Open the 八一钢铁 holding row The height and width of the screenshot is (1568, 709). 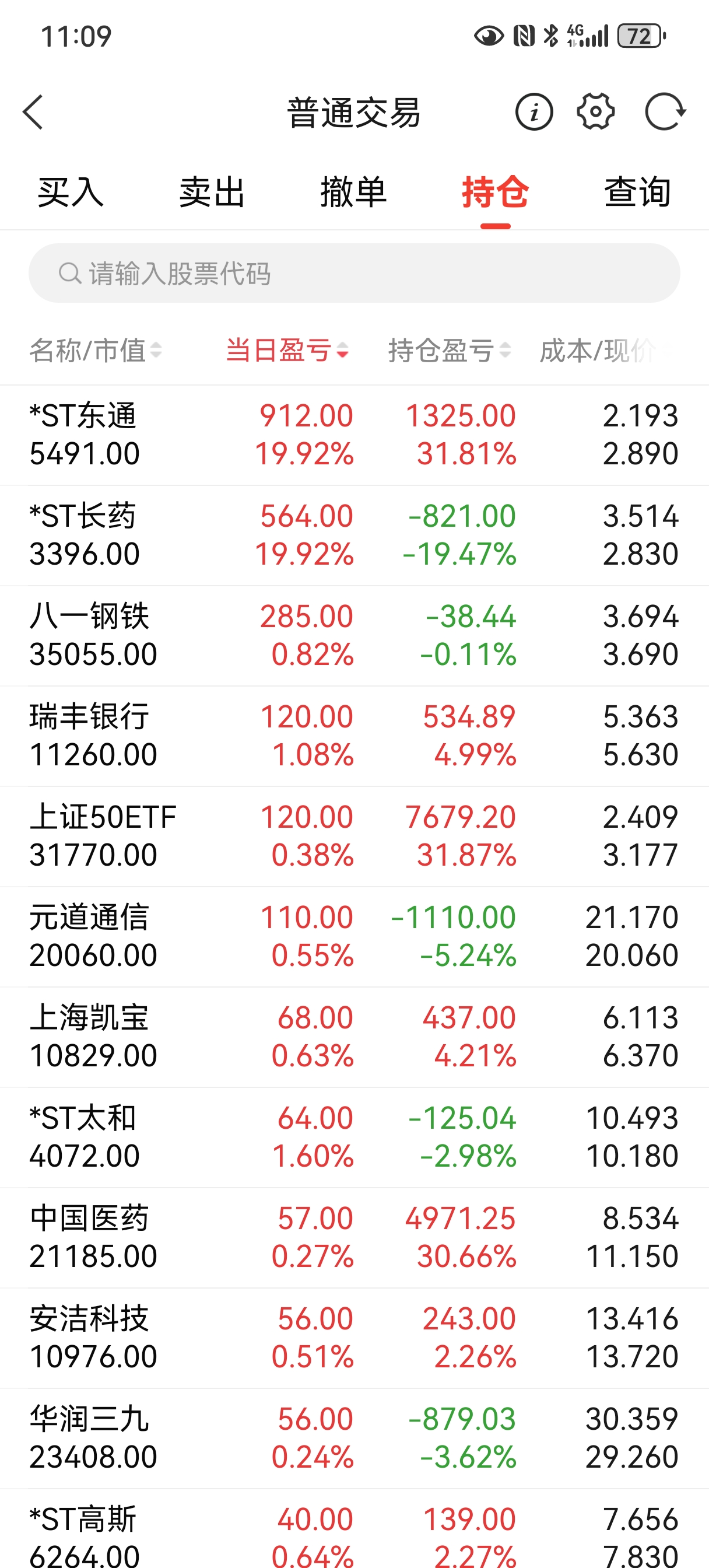click(354, 635)
